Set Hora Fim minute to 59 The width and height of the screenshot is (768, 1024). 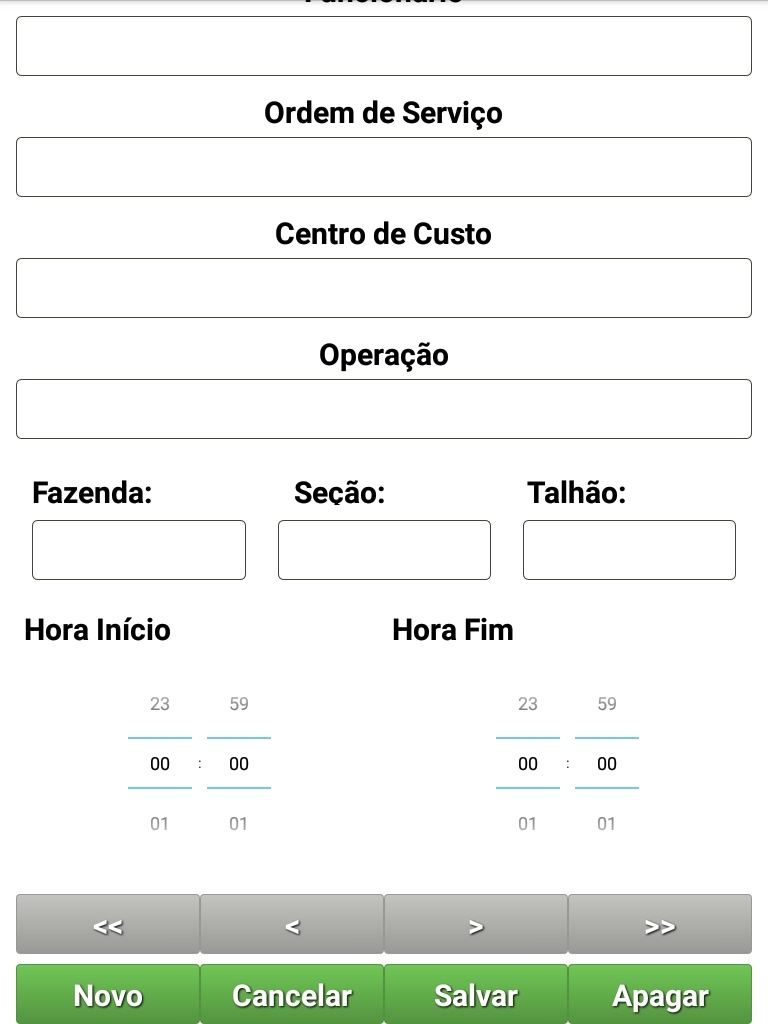point(607,704)
